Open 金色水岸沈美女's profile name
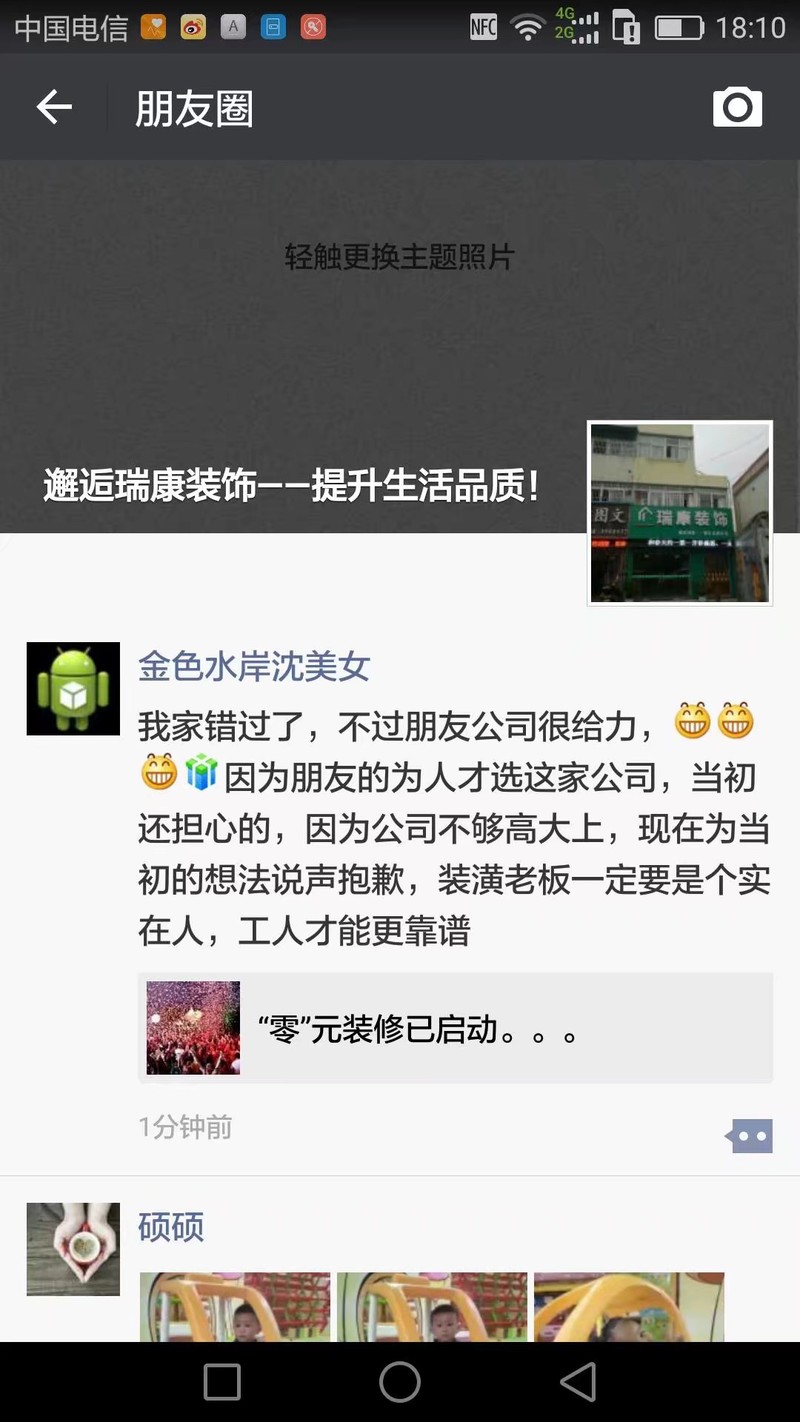The height and width of the screenshot is (1422, 800). click(x=254, y=667)
